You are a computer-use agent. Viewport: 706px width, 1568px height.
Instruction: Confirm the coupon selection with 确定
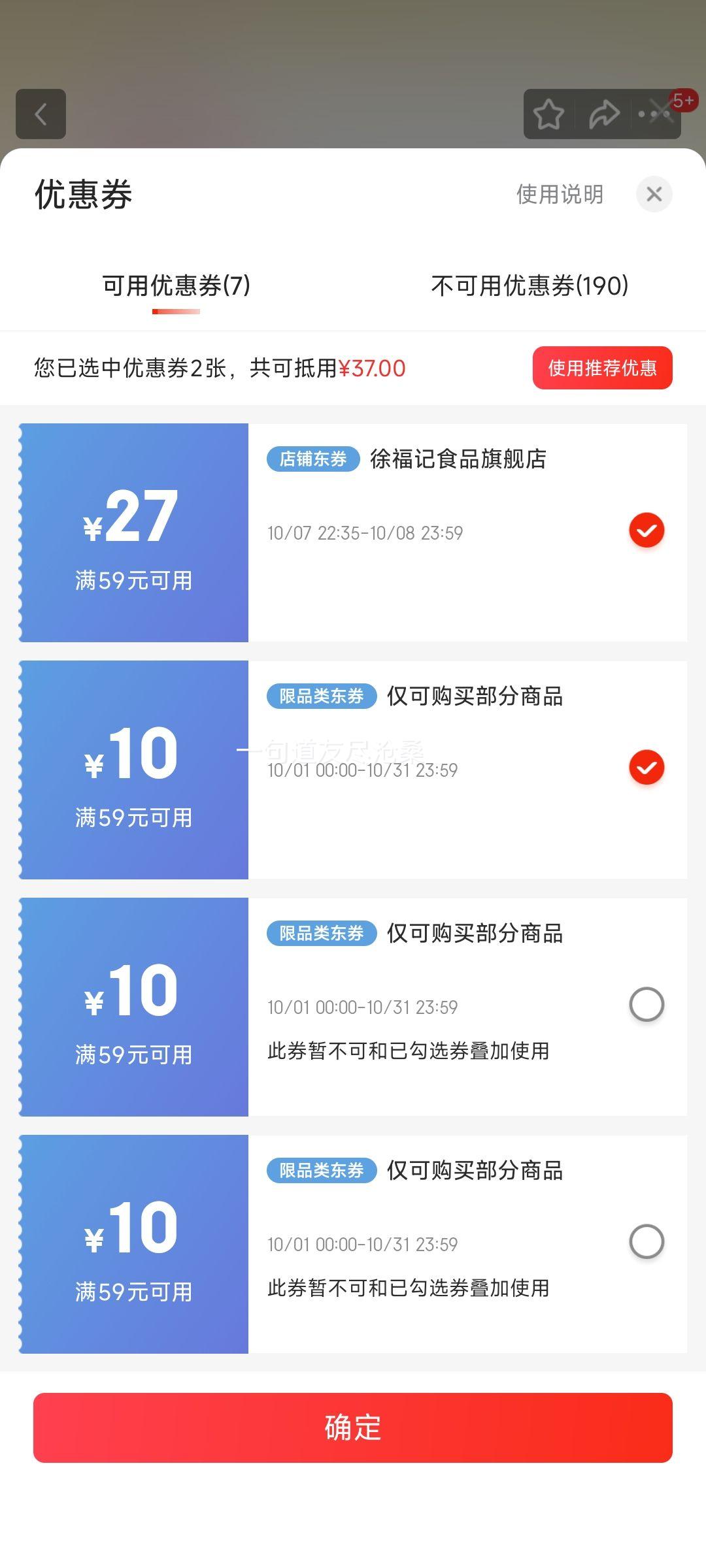(x=353, y=1428)
